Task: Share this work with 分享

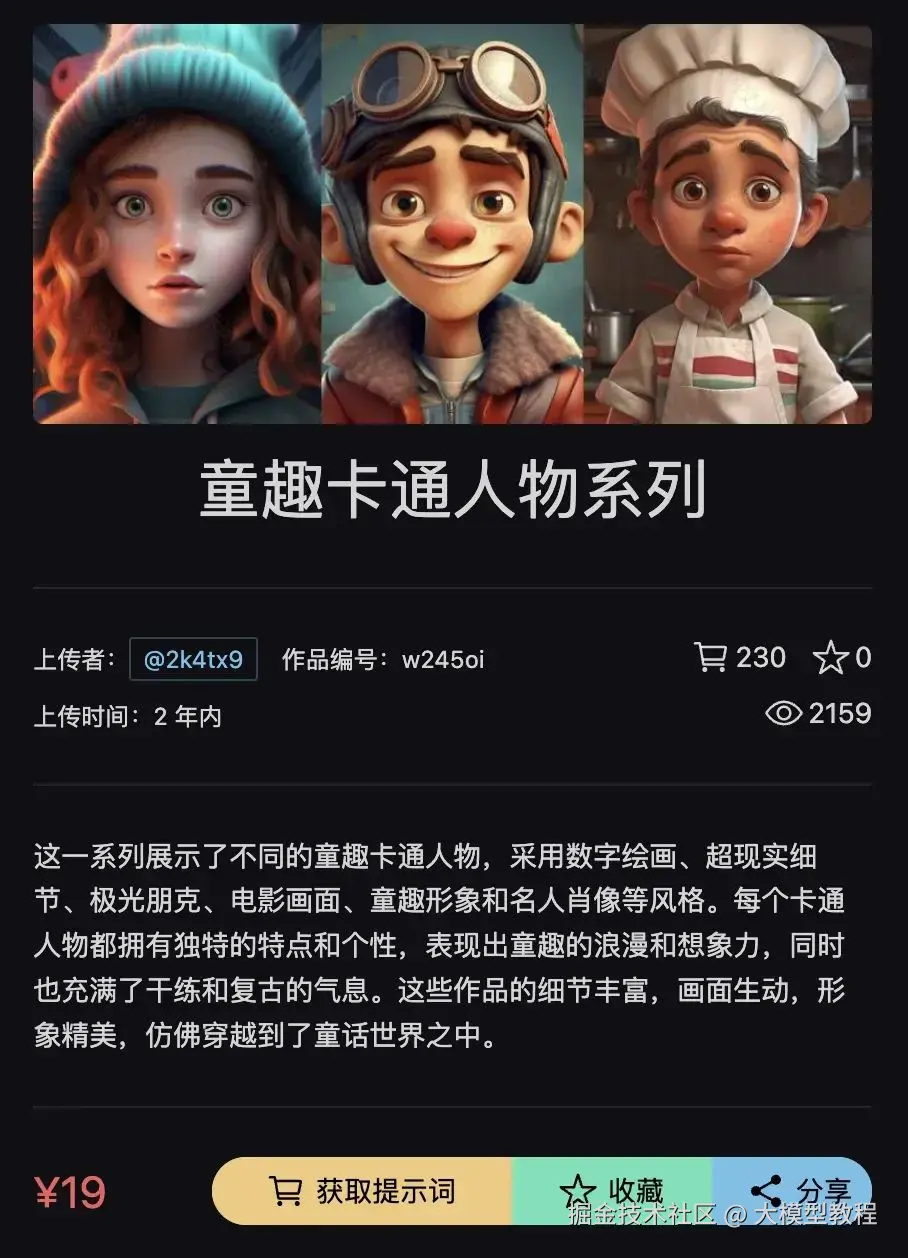Action: (795, 1190)
